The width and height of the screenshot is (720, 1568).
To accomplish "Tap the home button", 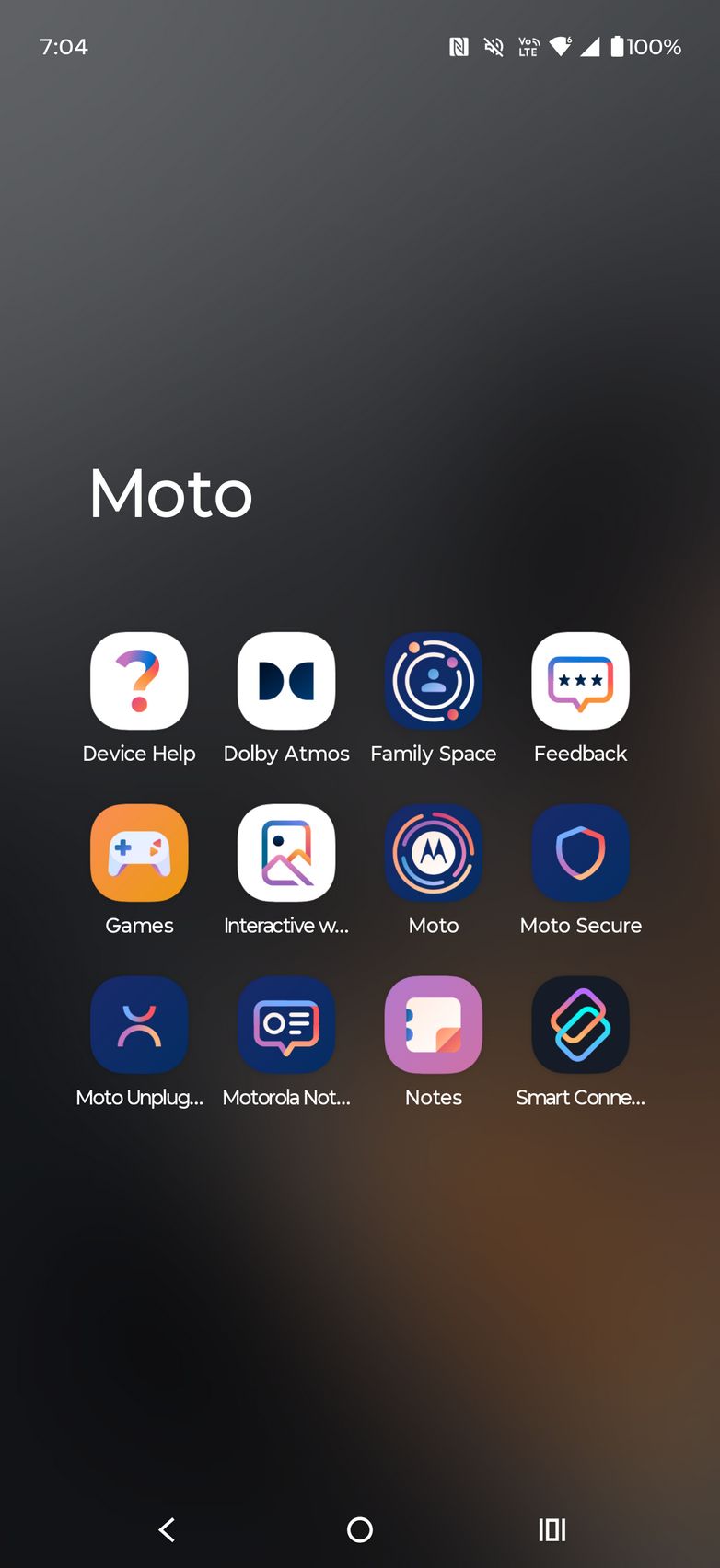I will click(360, 1530).
